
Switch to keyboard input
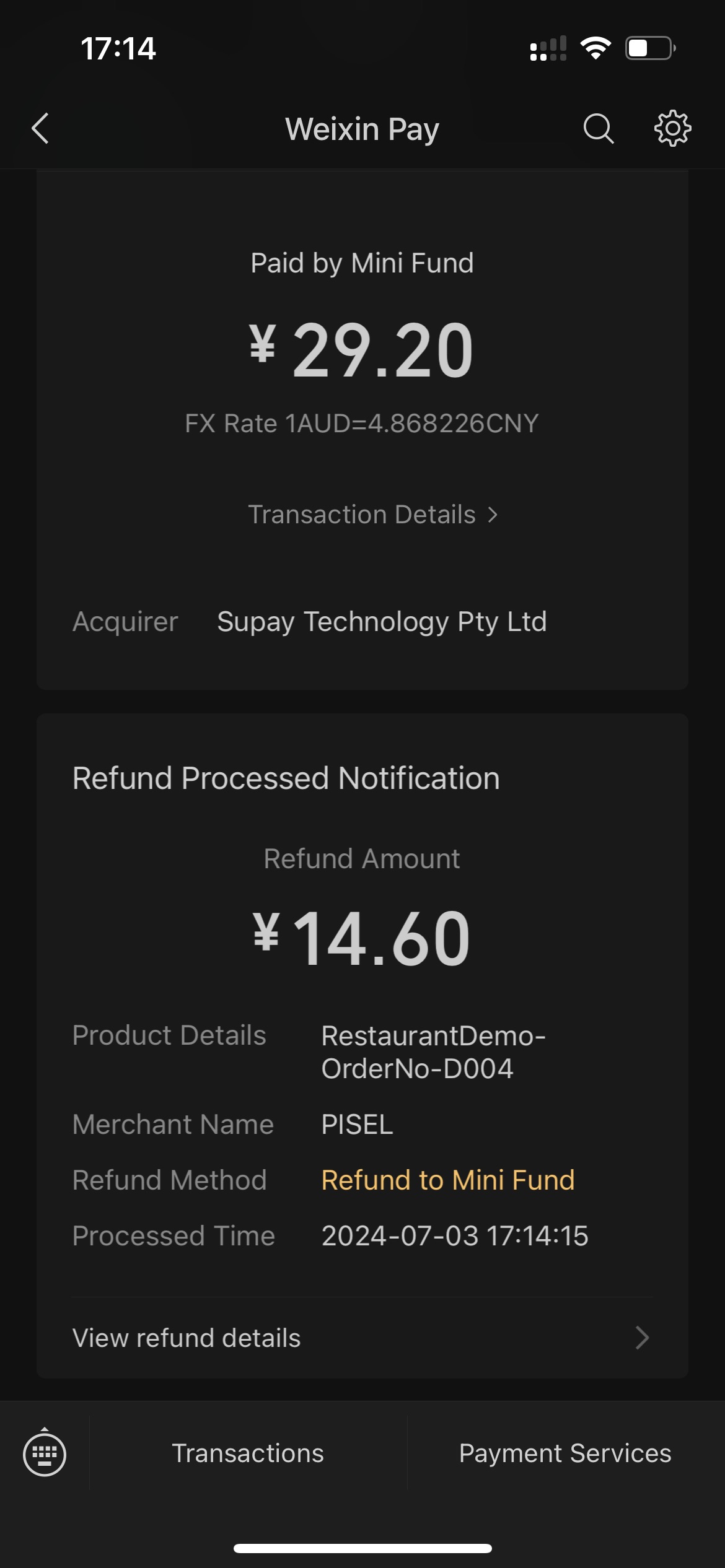pos(45,1454)
